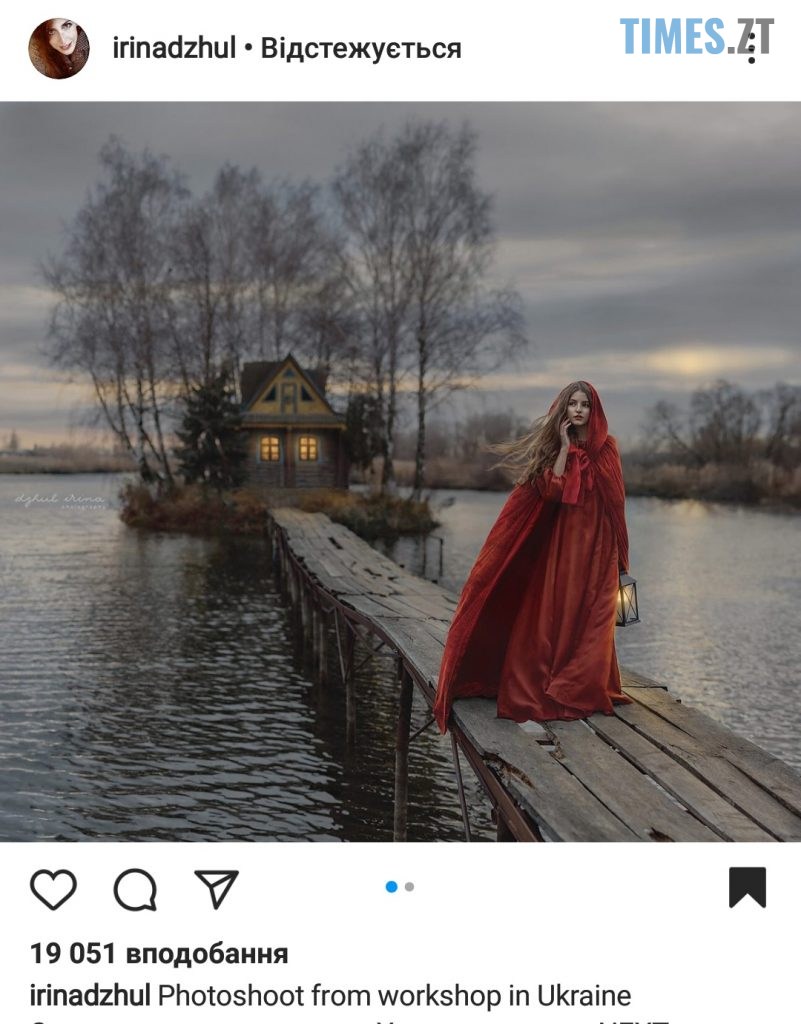
Task: Open the irinadzhul username in the header
Action: [174, 48]
